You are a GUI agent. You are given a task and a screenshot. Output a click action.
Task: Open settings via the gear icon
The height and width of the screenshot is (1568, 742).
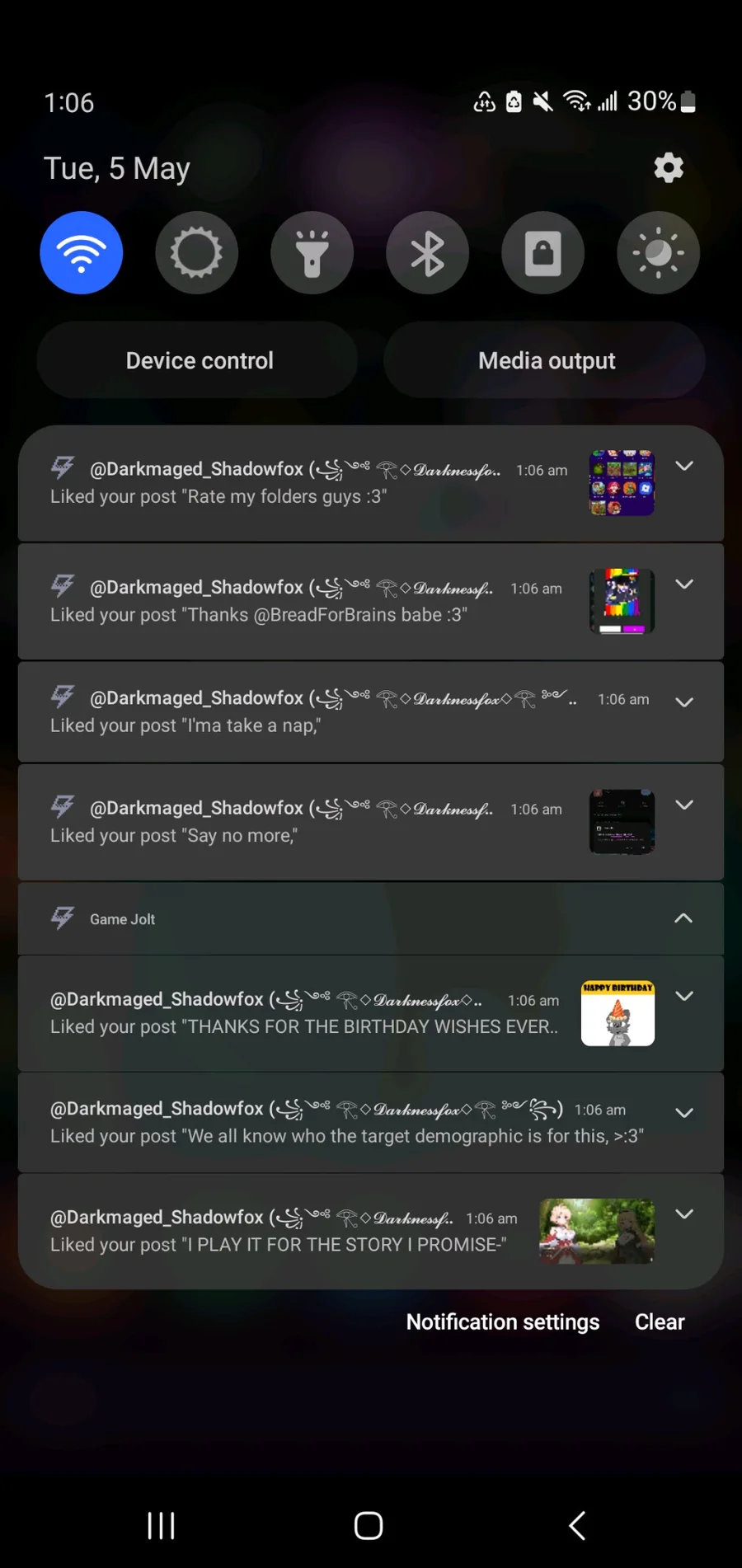(669, 167)
